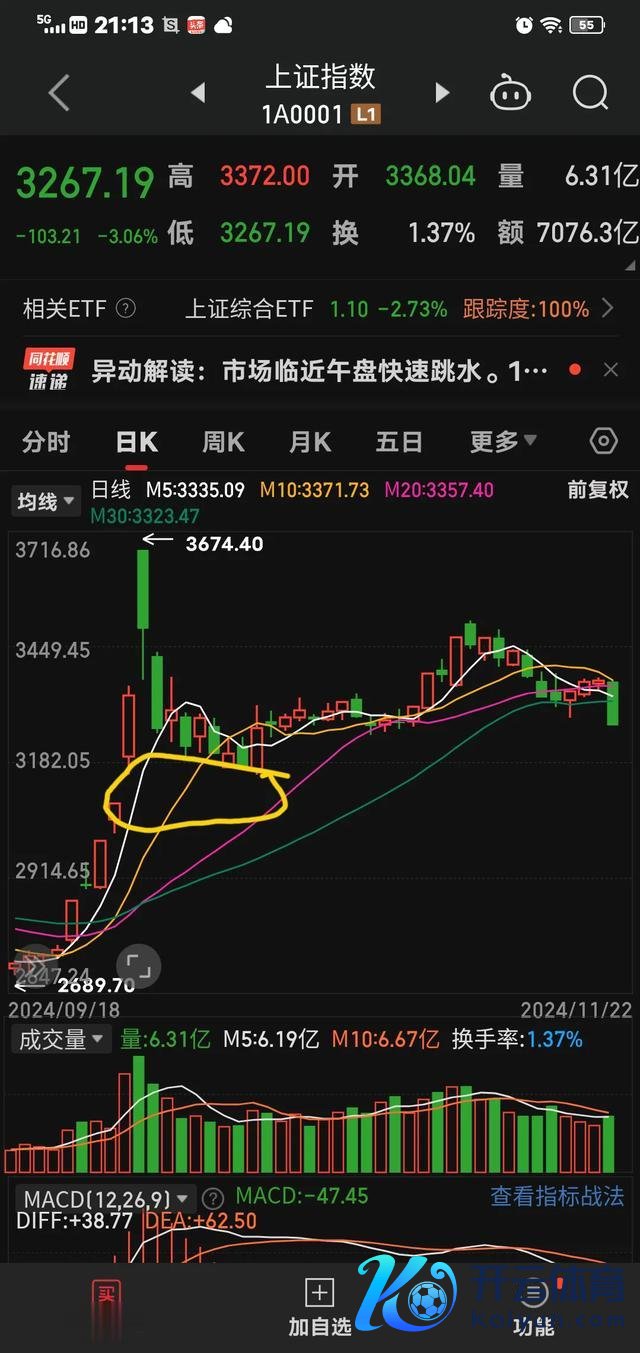Open the AI robot assistant
640x1353 pixels.
[510, 94]
